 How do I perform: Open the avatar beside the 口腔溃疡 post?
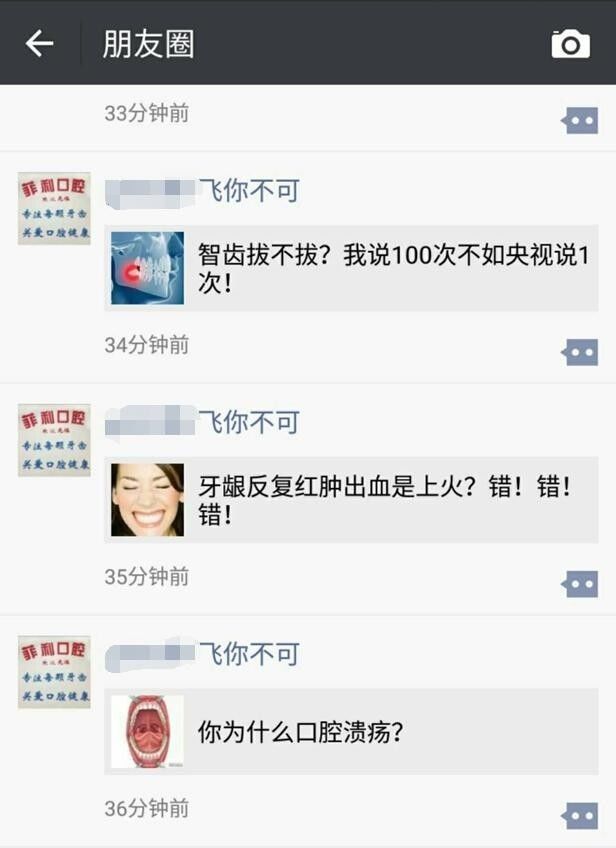[x=54, y=672]
